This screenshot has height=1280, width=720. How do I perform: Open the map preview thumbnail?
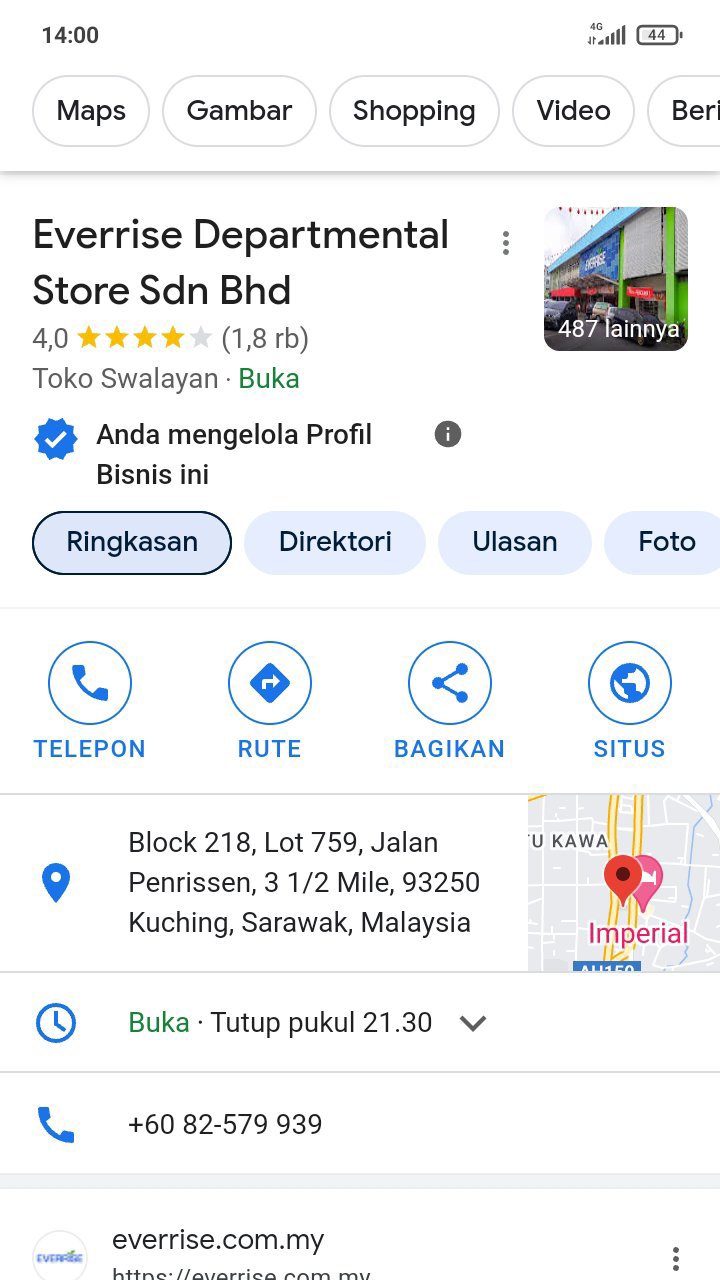[624, 883]
